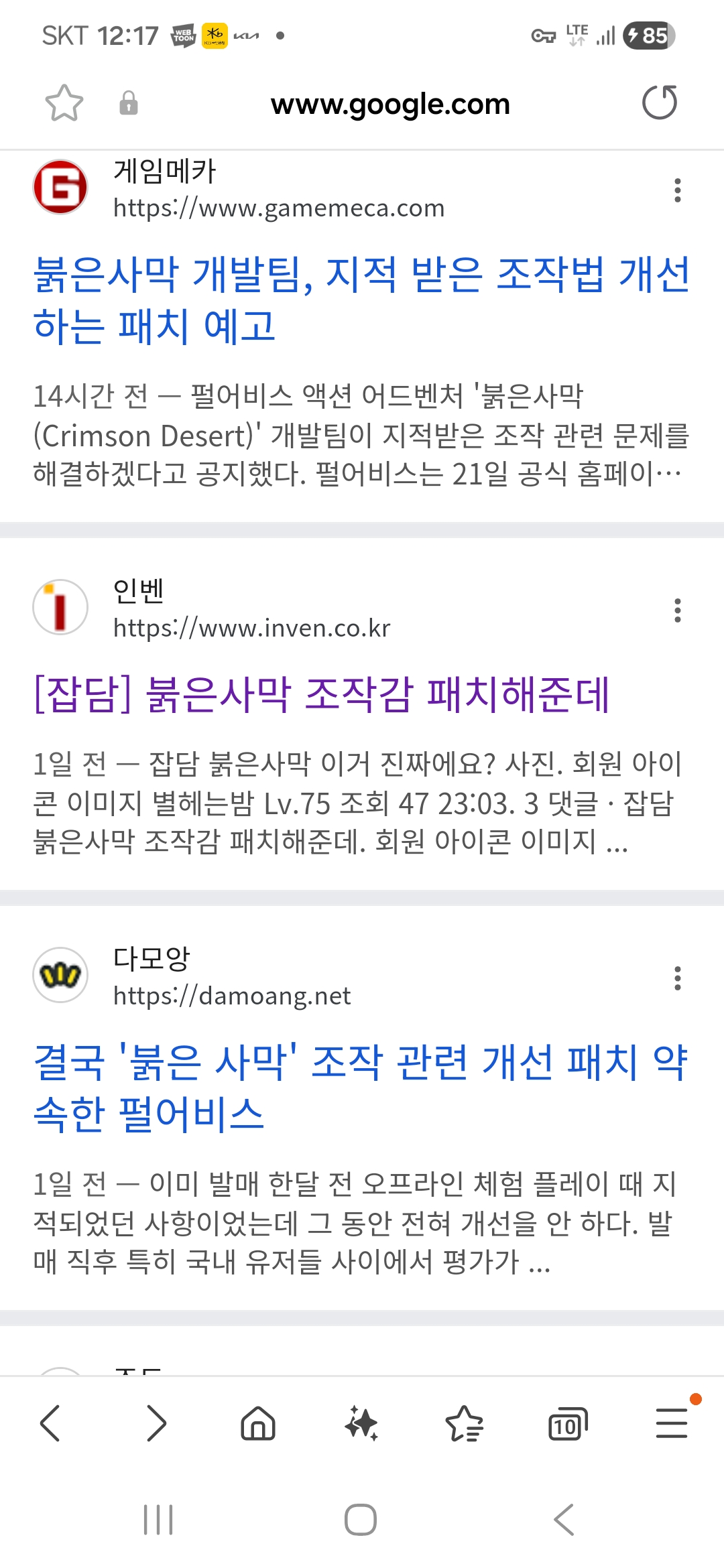Open the bookmarks list
This screenshot has height=1568, width=724.
coord(464,1423)
